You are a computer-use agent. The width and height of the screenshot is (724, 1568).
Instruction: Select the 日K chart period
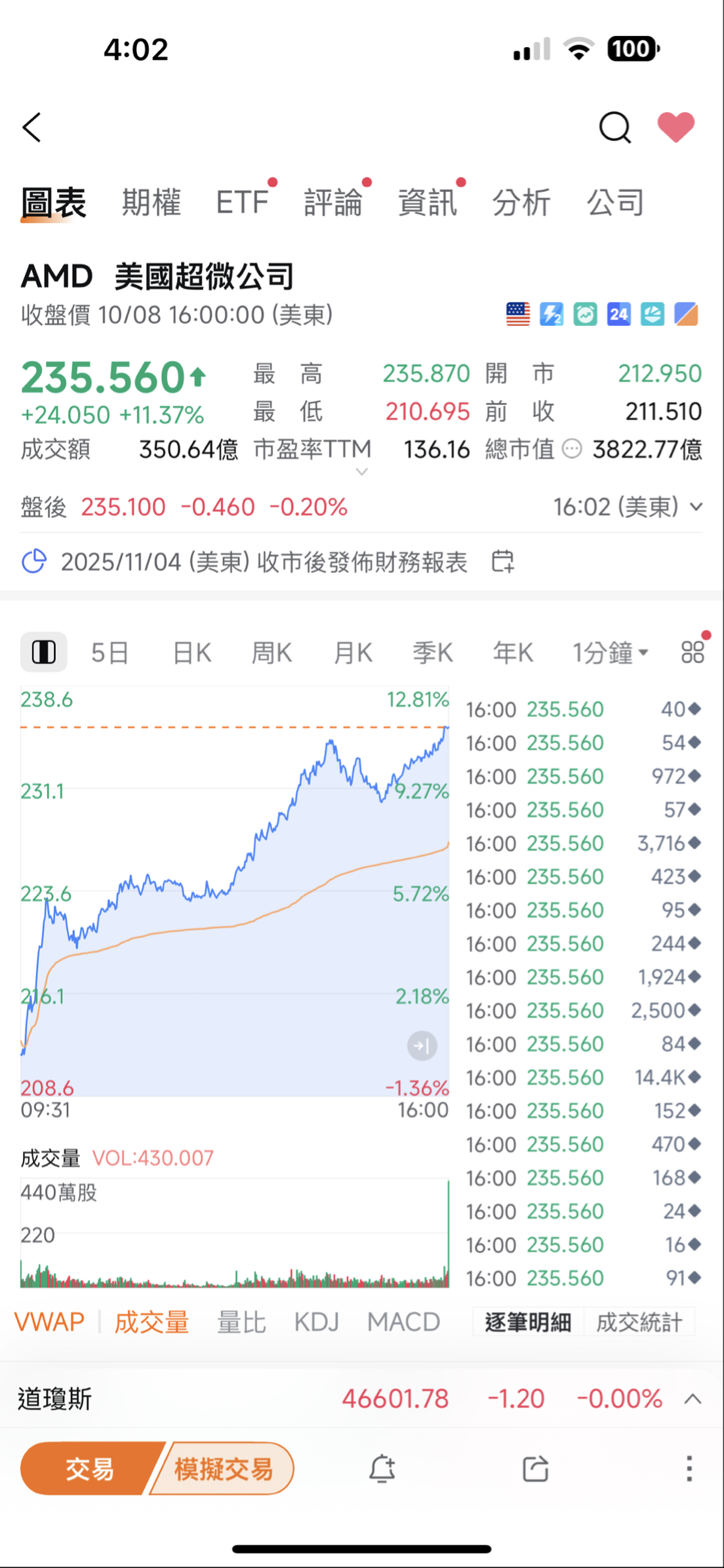point(191,653)
